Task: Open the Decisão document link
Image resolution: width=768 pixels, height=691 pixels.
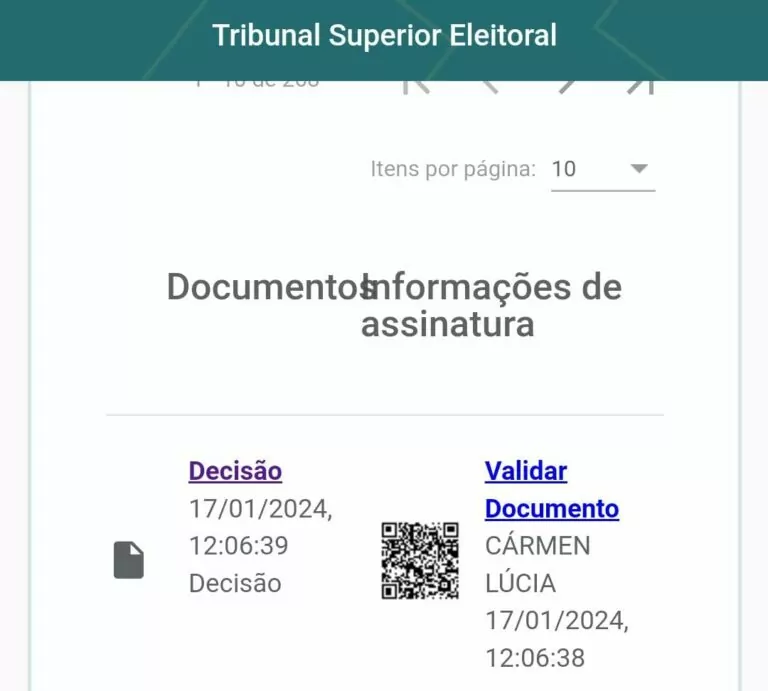Action: point(235,471)
